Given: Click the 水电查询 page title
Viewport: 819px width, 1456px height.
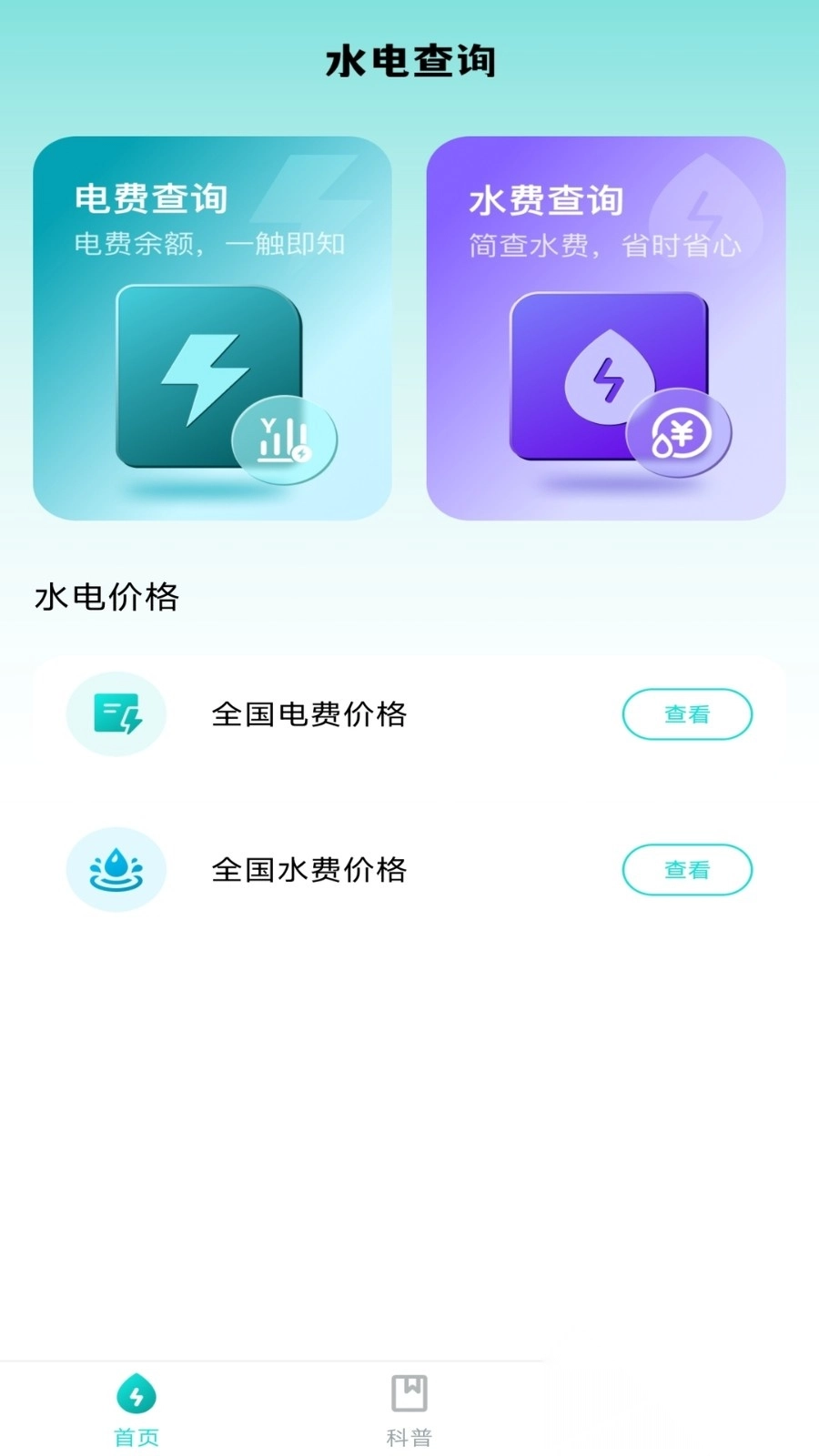Looking at the screenshot, I should point(409,59).
